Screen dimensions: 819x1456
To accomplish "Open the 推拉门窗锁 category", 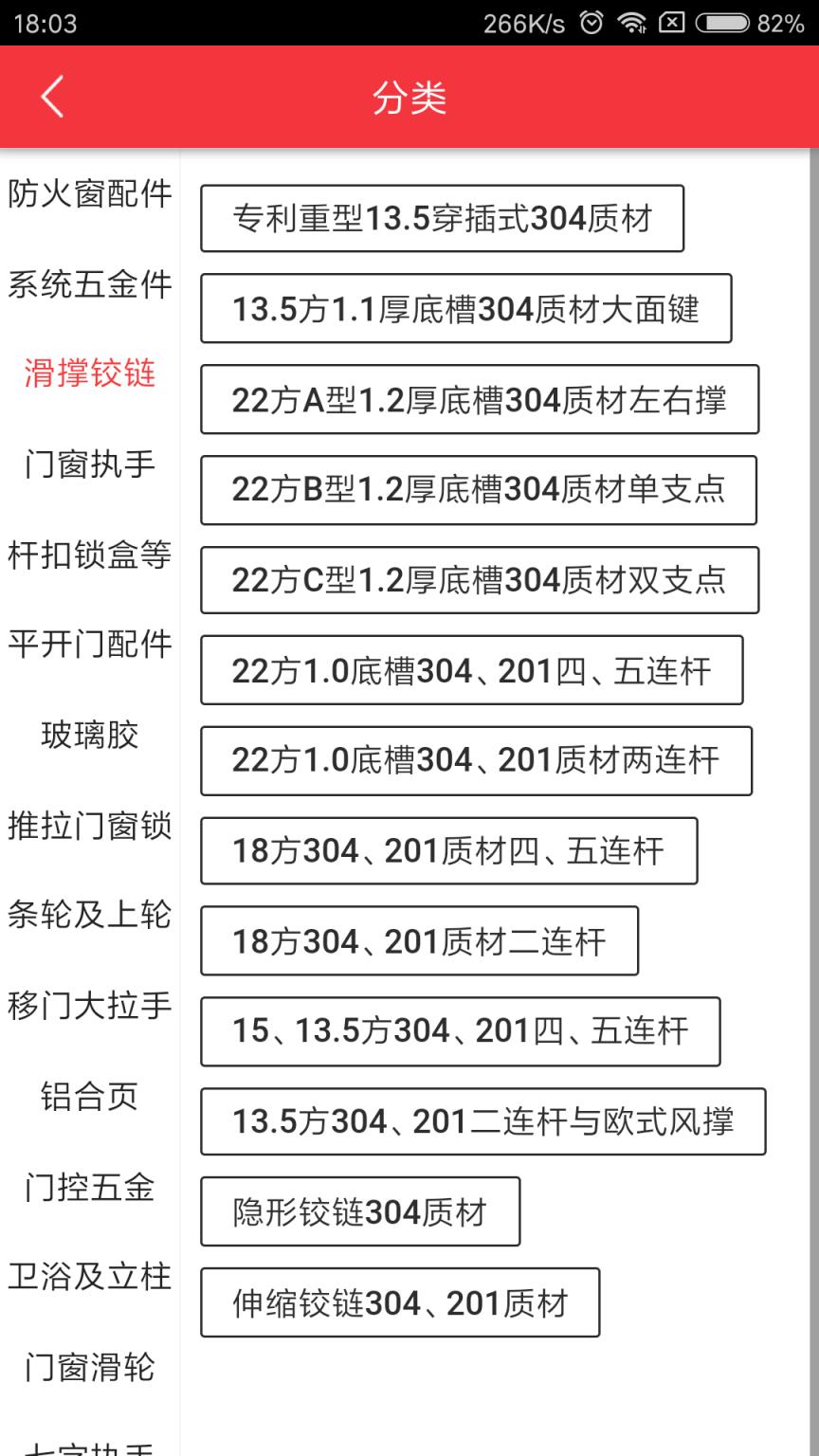I will [91, 827].
